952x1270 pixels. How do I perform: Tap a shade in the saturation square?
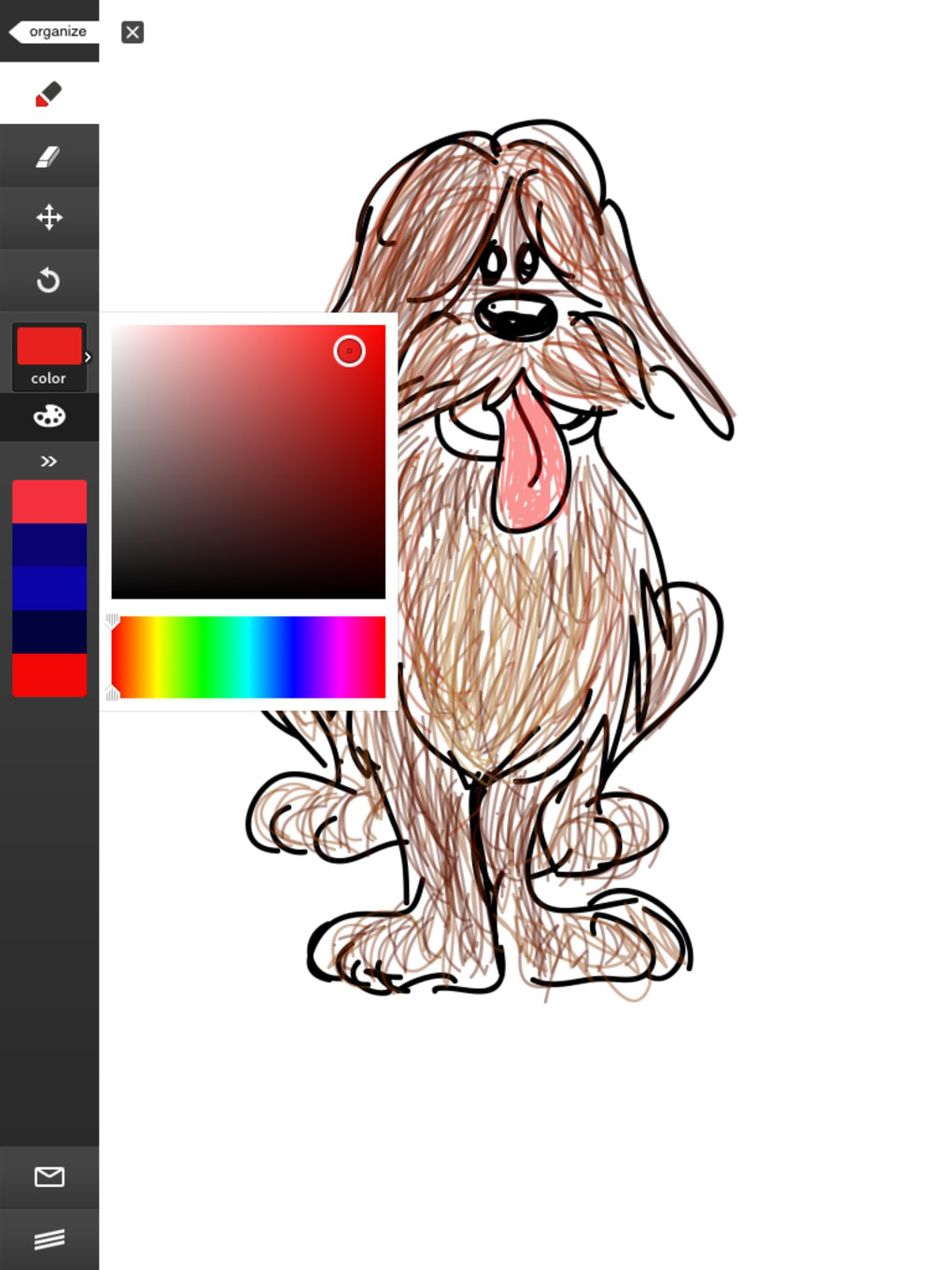point(247,461)
